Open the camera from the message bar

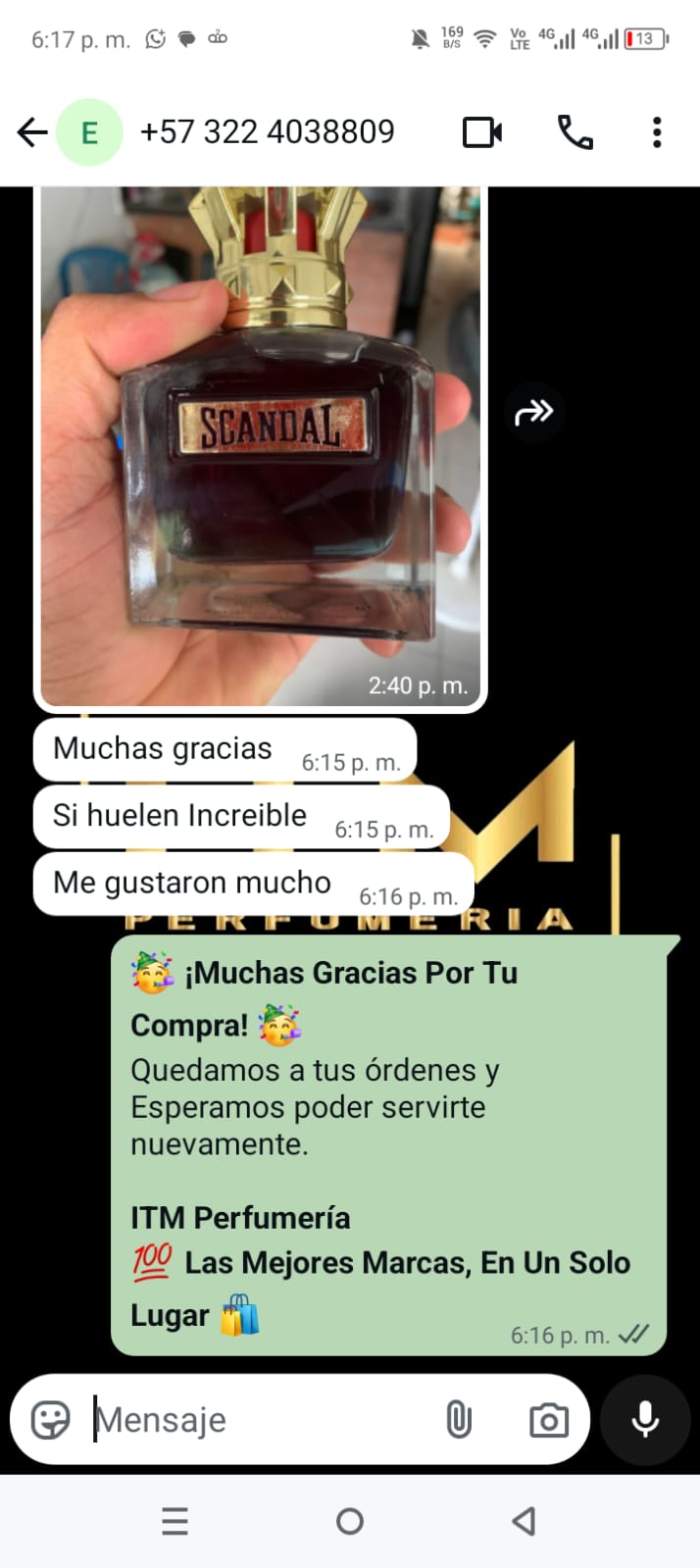pyautogui.click(x=548, y=1419)
